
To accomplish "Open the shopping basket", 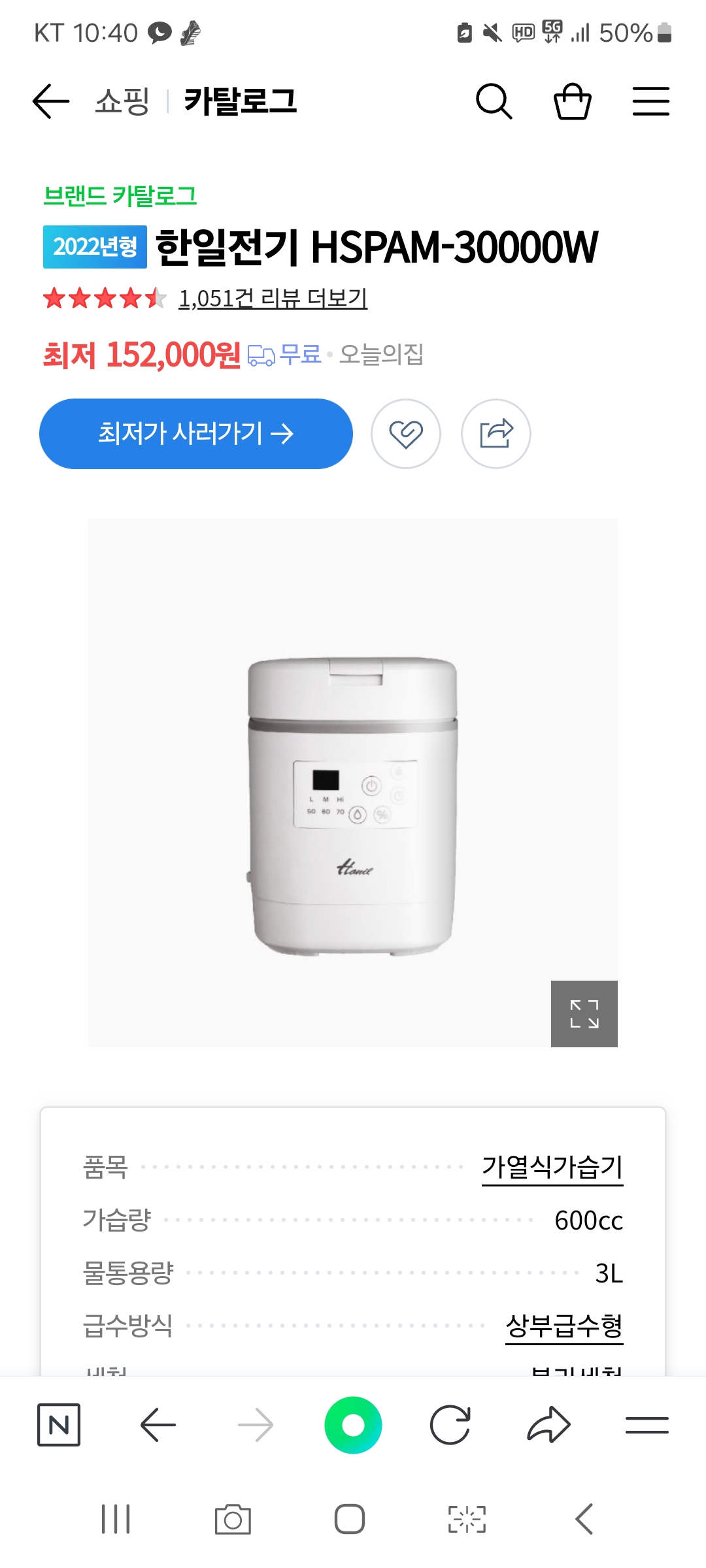I will pyautogui.click(x=573, y=101).
